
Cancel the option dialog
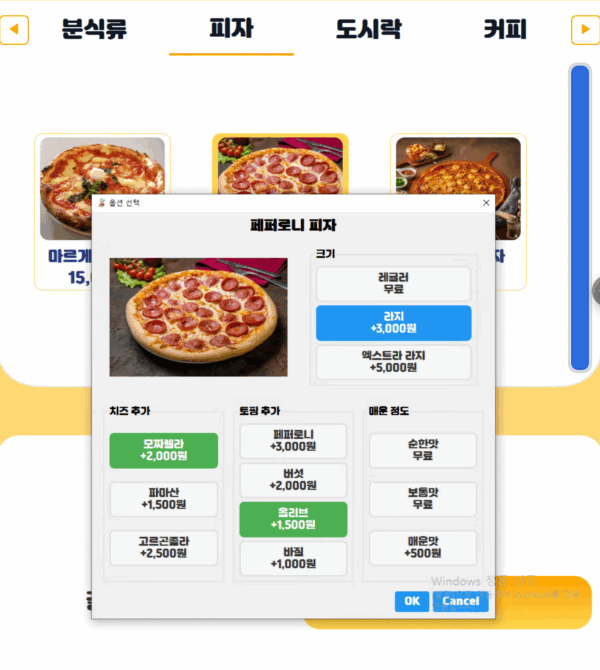pyautogui.click(x=460, y=601)
